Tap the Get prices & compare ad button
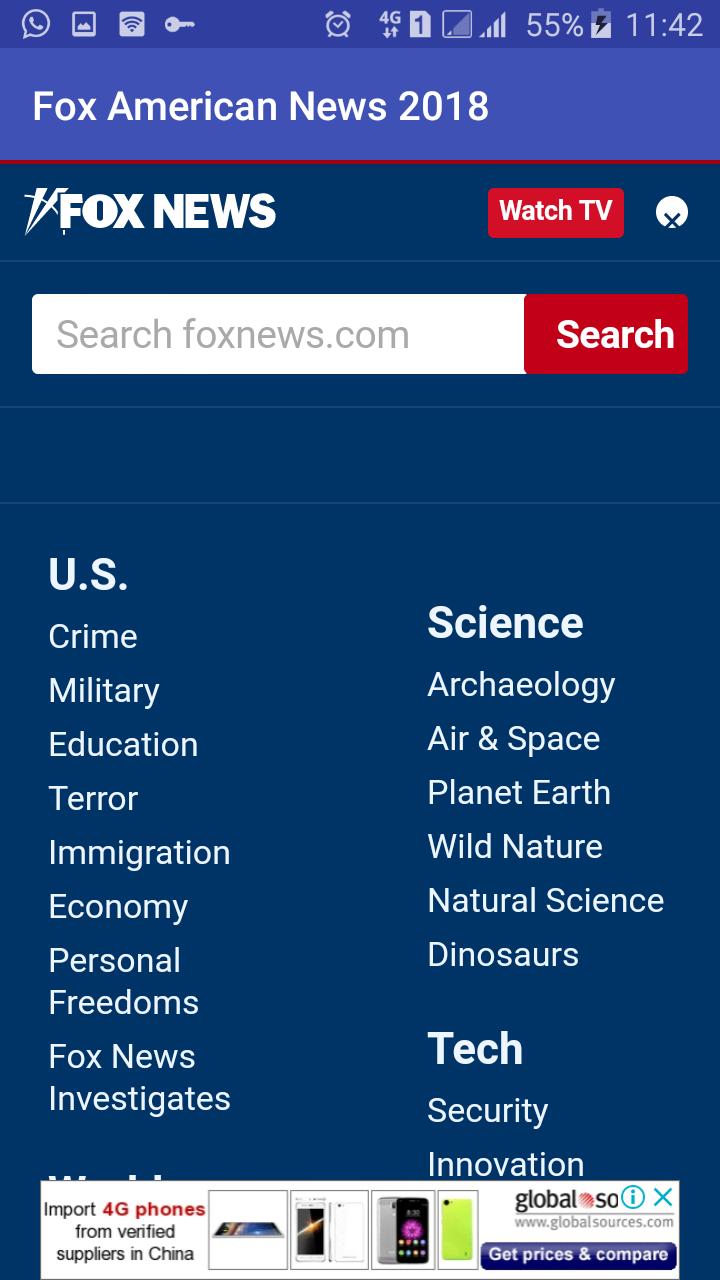Viewport: 720px width, 1280px height. (x=580, y=1253)
